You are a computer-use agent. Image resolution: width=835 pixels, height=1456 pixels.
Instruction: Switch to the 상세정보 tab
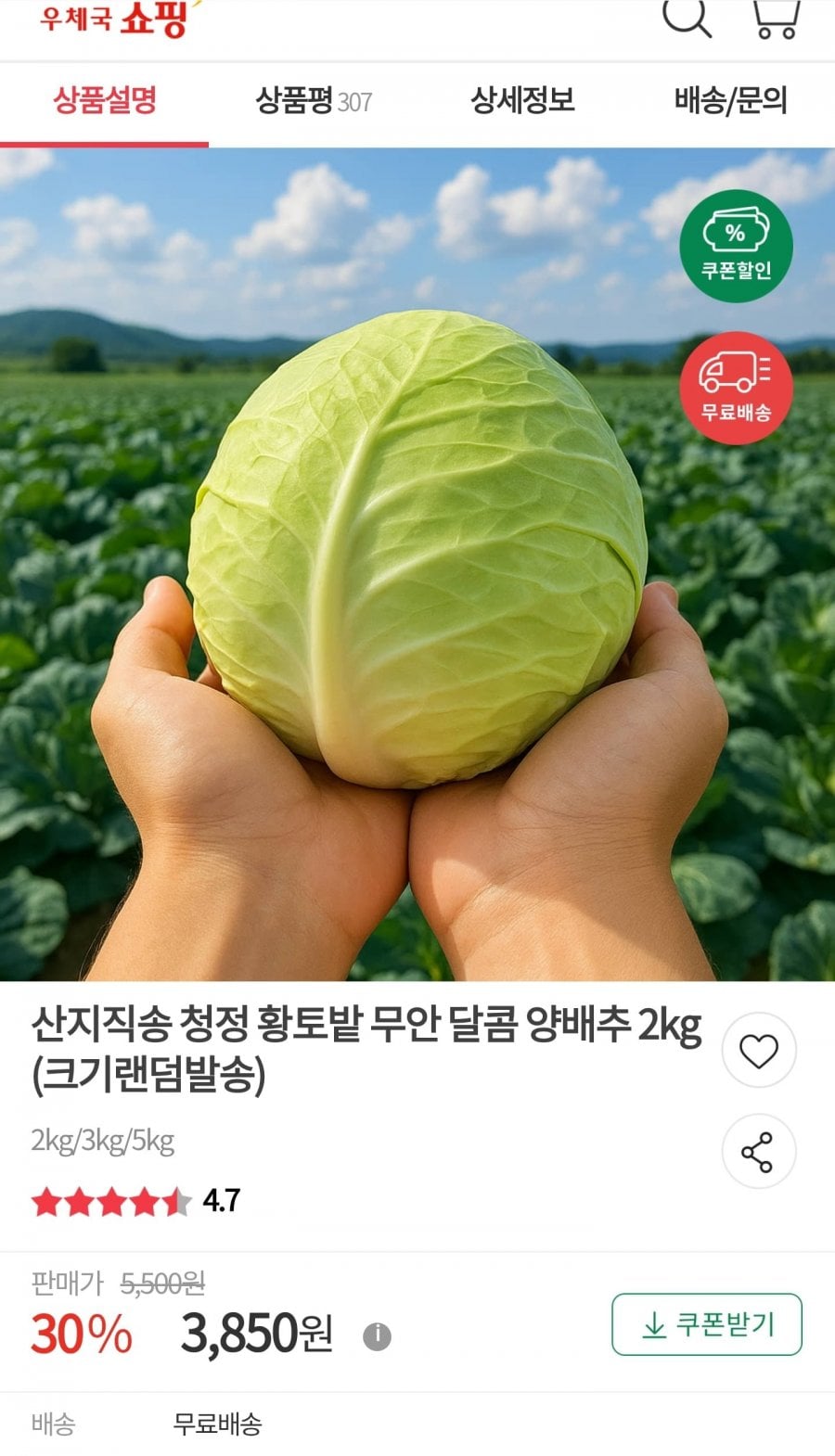point(522,100)
